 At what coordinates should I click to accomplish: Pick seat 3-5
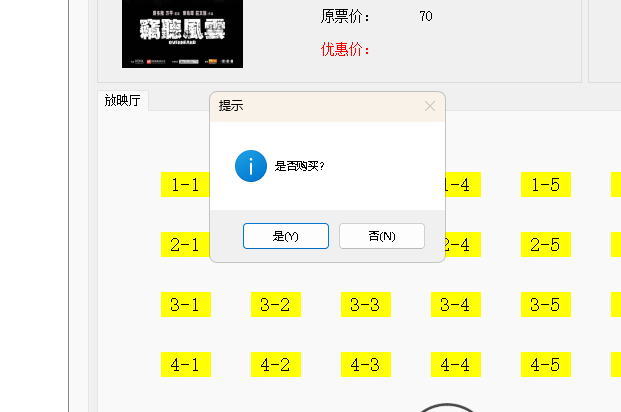tap(545, 305)
